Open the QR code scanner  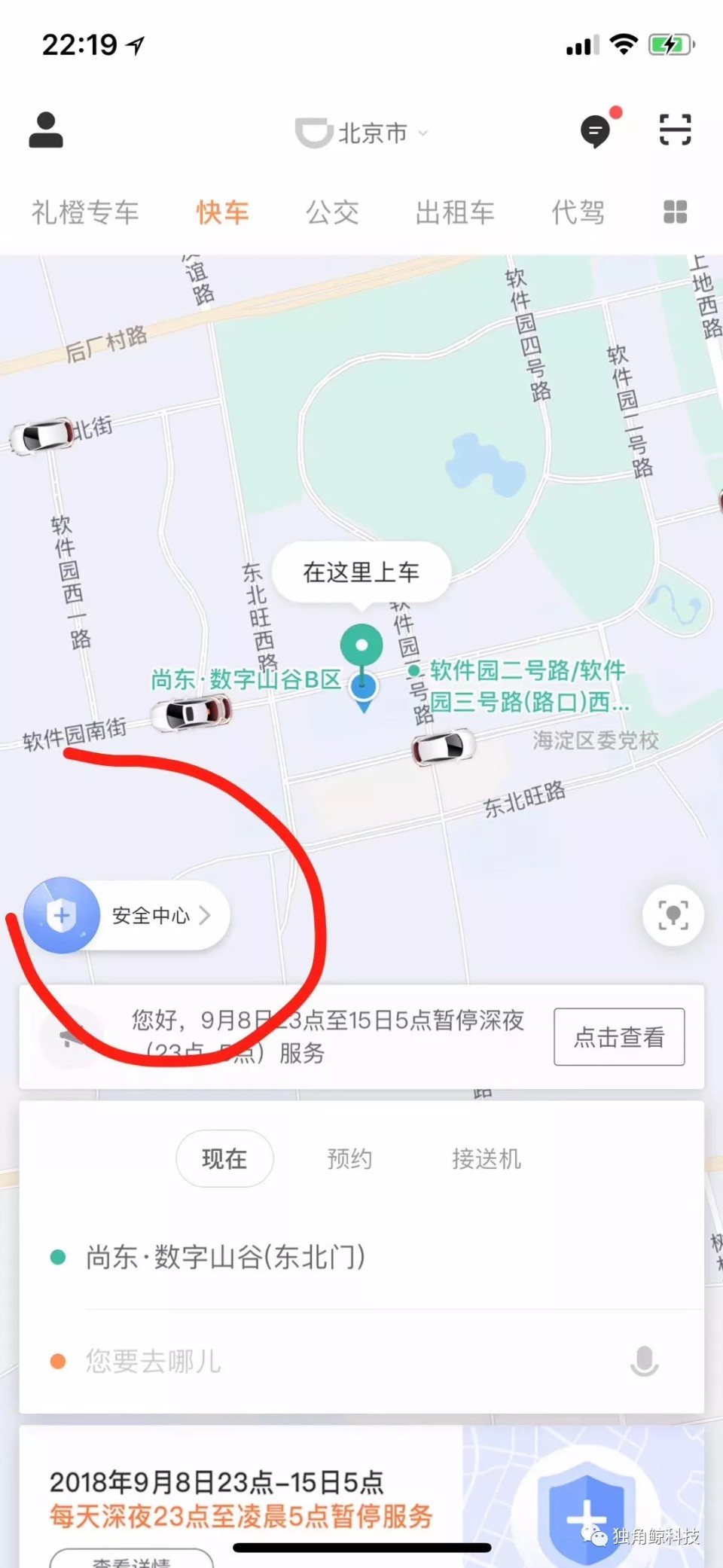(x=675, y=130)
